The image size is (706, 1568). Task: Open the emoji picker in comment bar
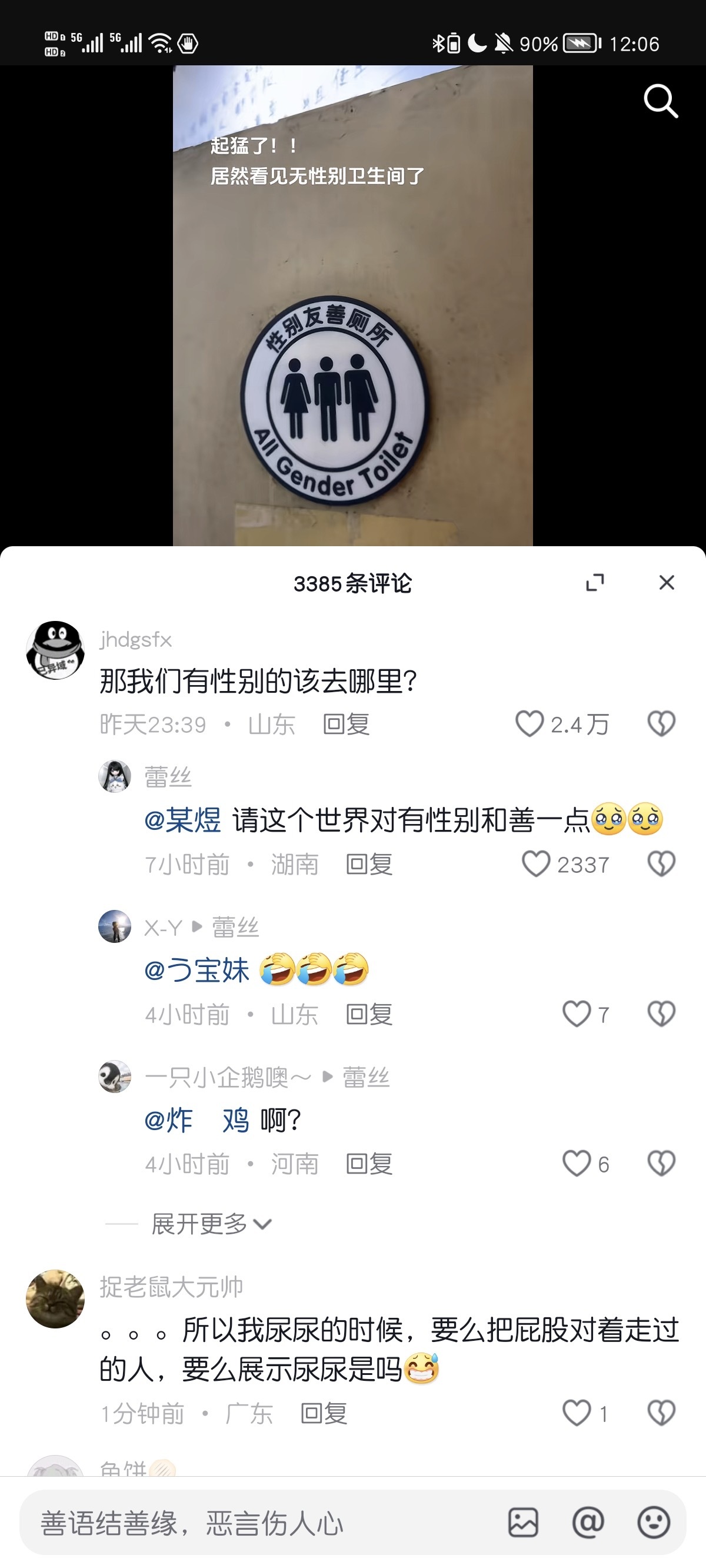[x=654, y=1523]
